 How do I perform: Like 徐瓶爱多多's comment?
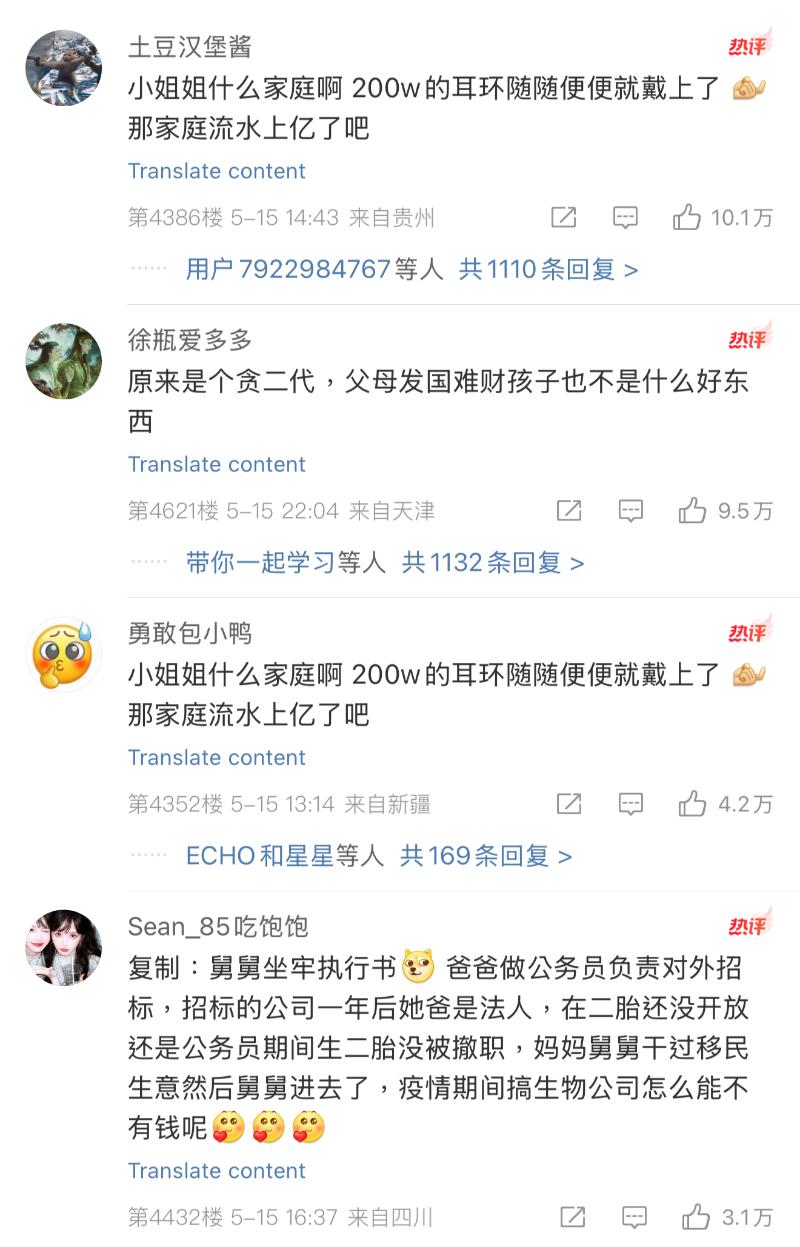(692, 511)
